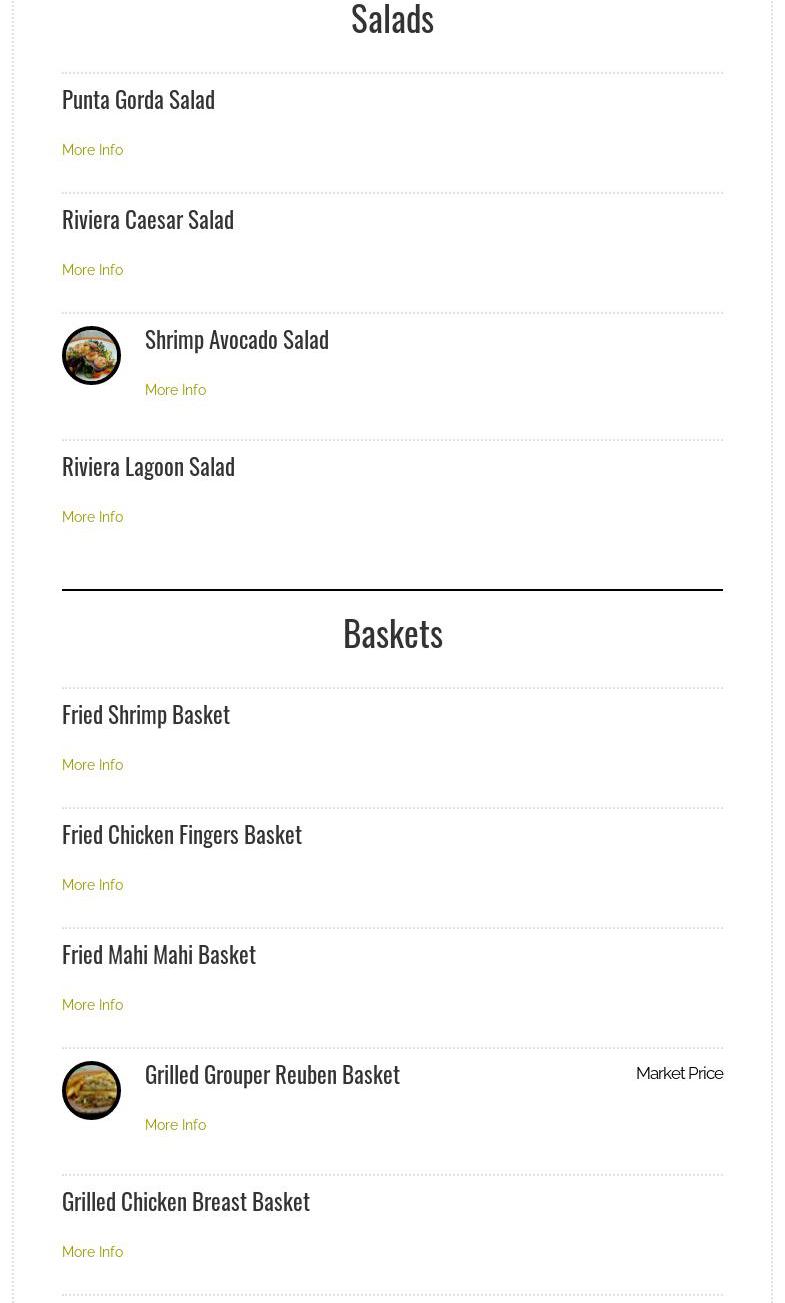
Task: Open More Info under Riviera Lagoon Salad
Action: point(92,517)
